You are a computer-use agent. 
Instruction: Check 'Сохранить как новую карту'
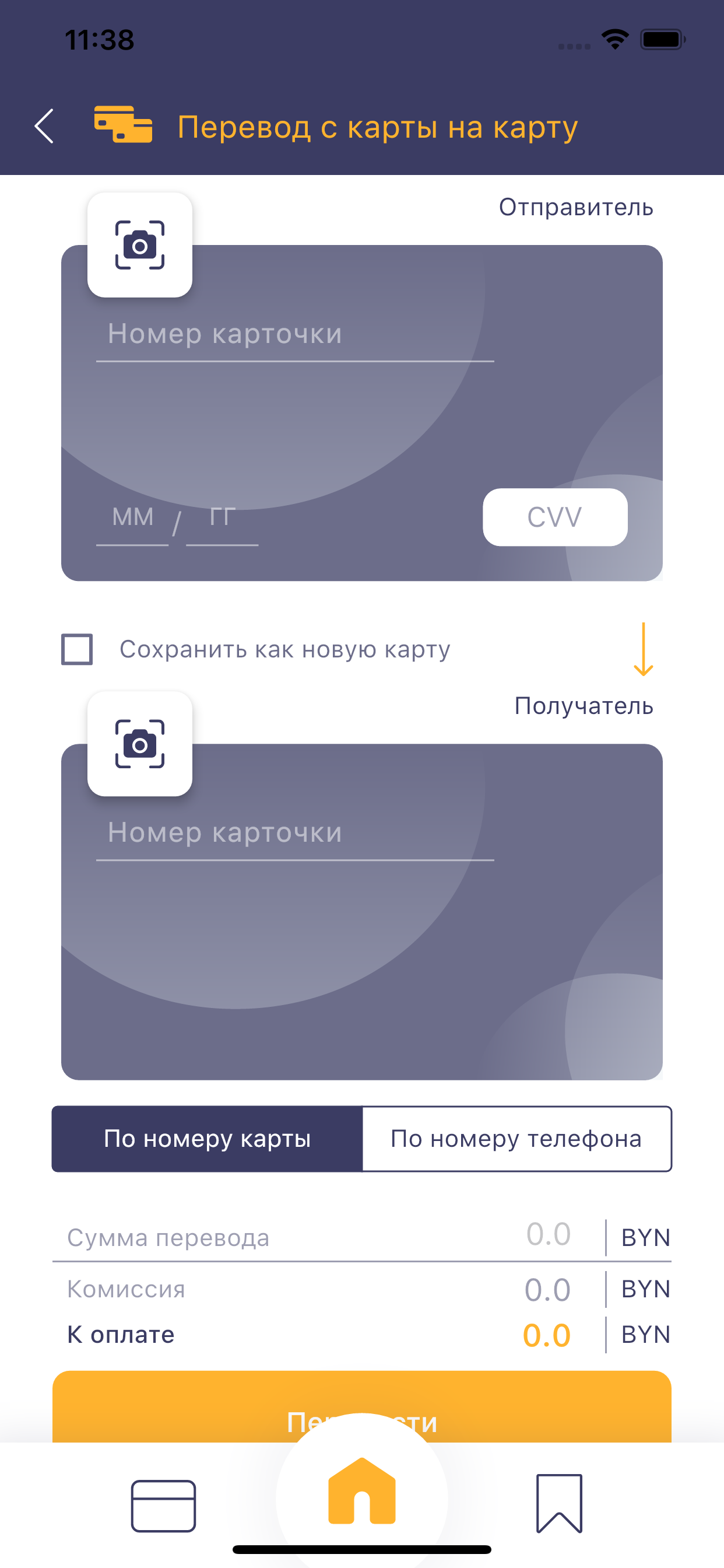coord(78,649)
